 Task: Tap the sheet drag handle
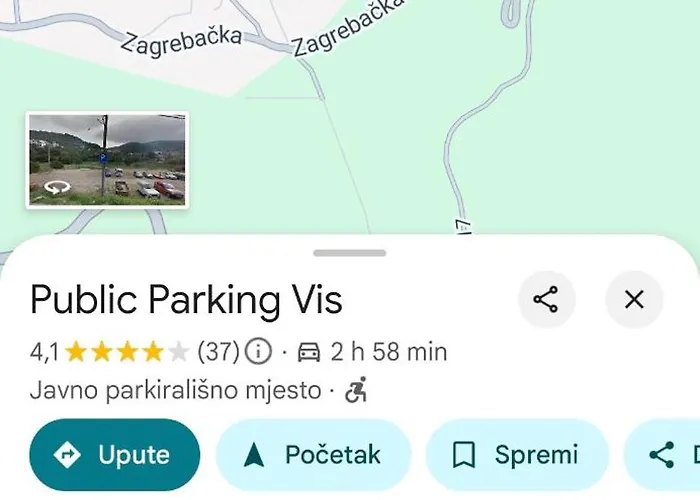click(349, 253)
